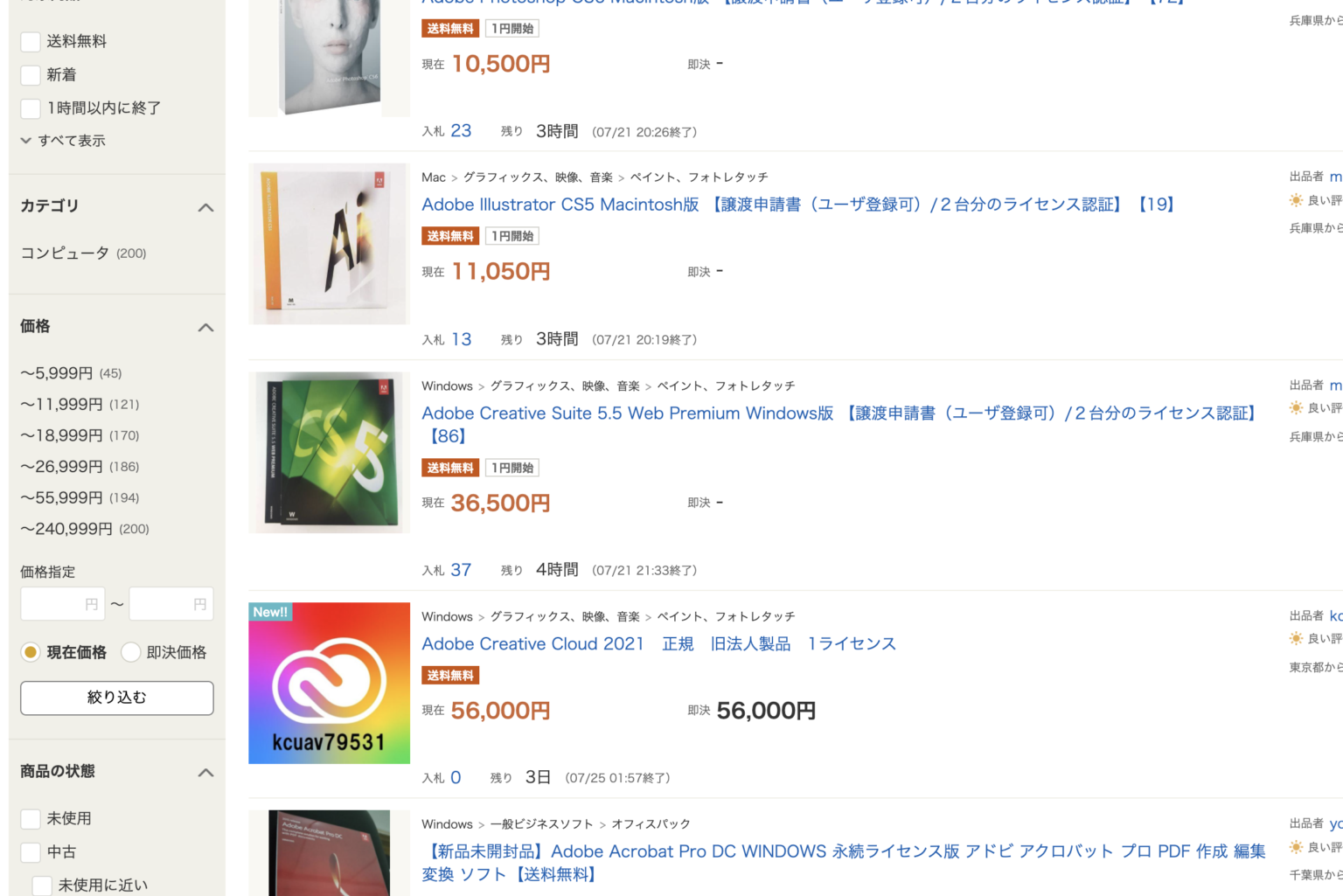Screen dimensions: 1343x896
Task: Open the Adobe Illustrator CS5 Macintosh listing
Action: [560, 205]
